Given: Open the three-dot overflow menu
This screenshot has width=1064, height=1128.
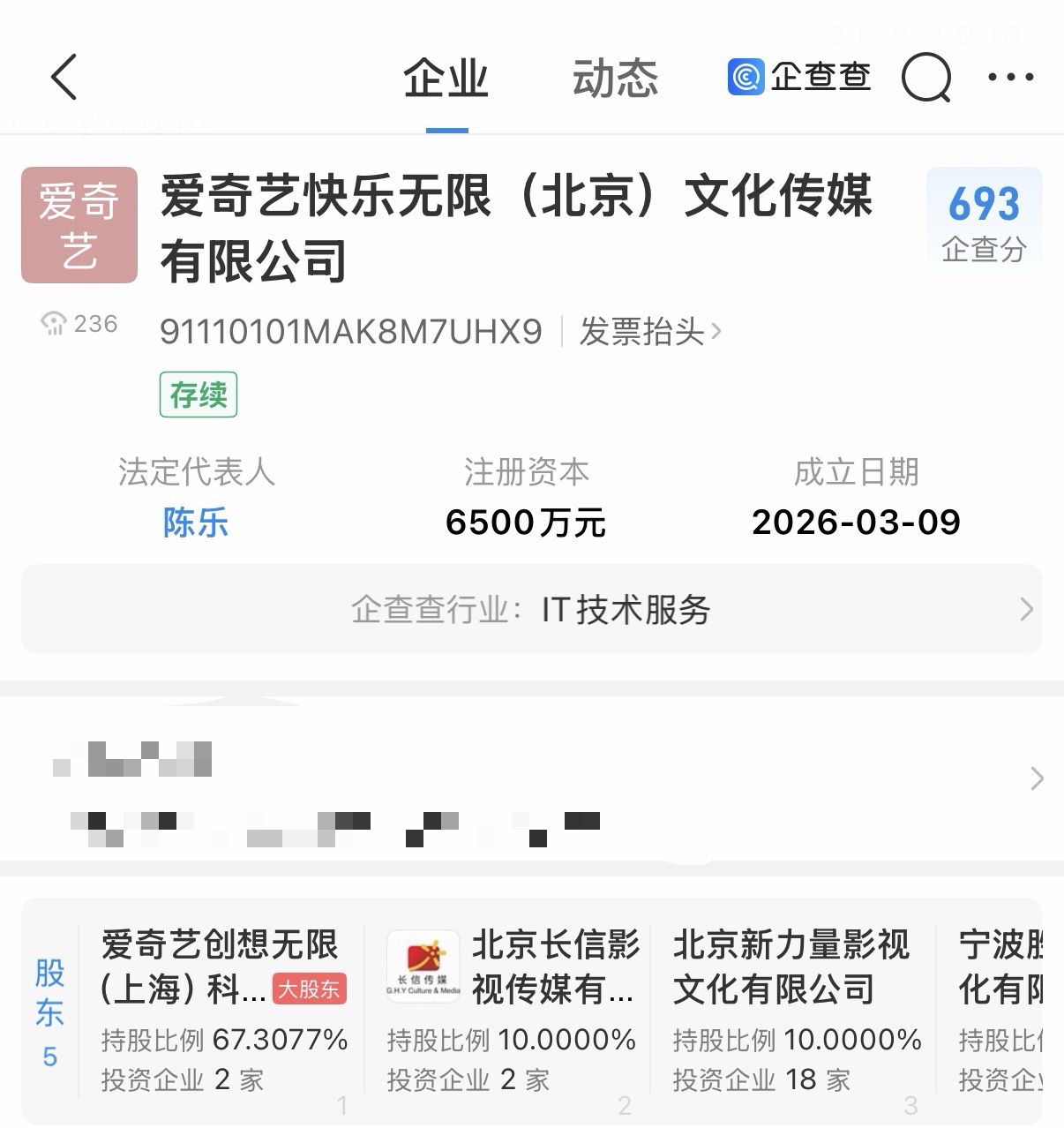Looking at the screenshot, I should point(1010,78).
